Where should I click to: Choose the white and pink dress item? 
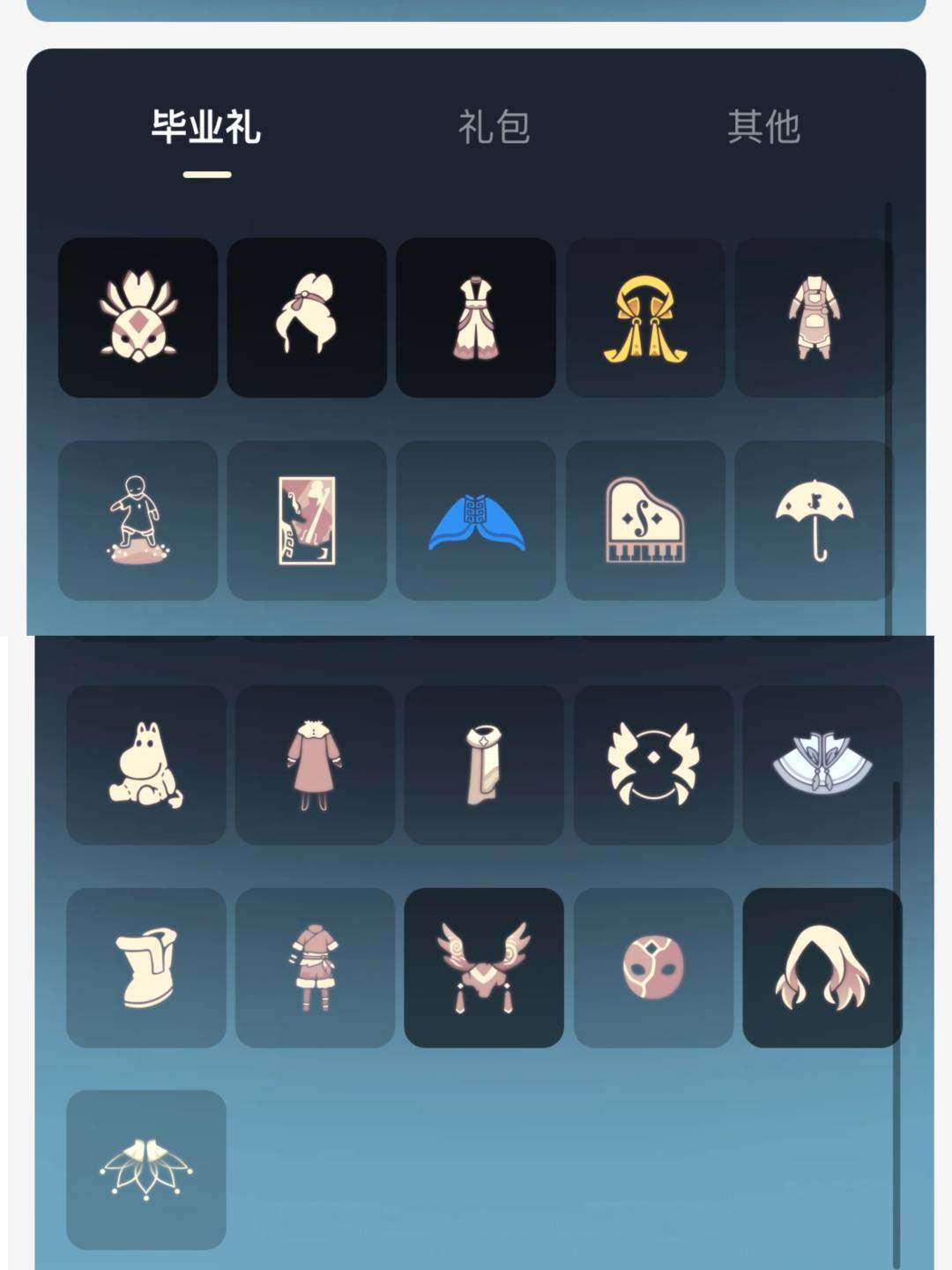pyautogui.click(x=476, y=317)
